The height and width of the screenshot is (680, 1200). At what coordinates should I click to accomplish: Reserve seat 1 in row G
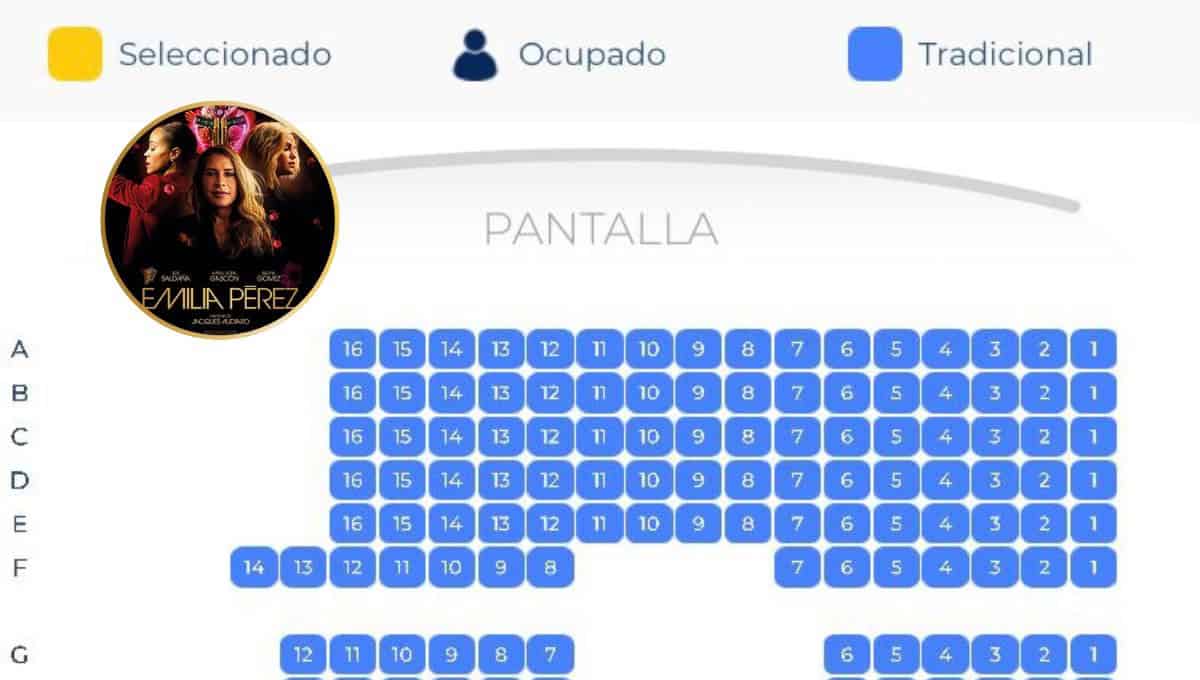pyautogui.click(x=1094, y=655)
